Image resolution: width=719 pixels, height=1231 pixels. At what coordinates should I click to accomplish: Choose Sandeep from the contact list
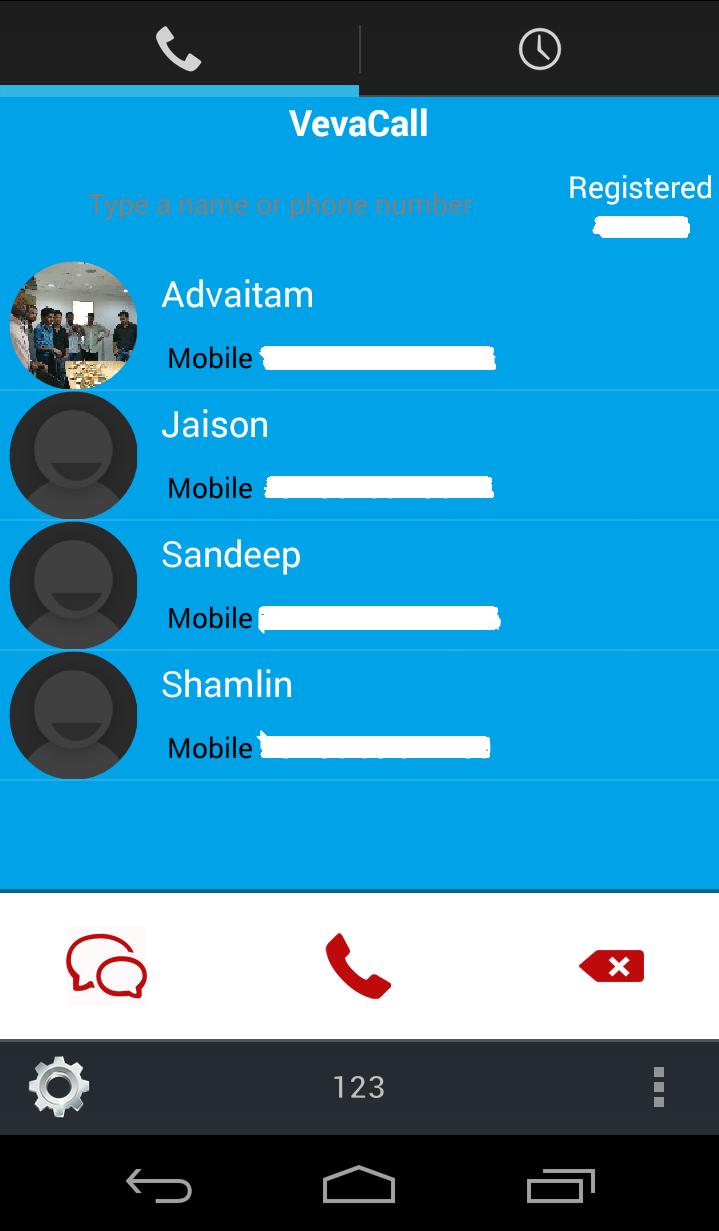pyautogui.click(x=359, y=585)
